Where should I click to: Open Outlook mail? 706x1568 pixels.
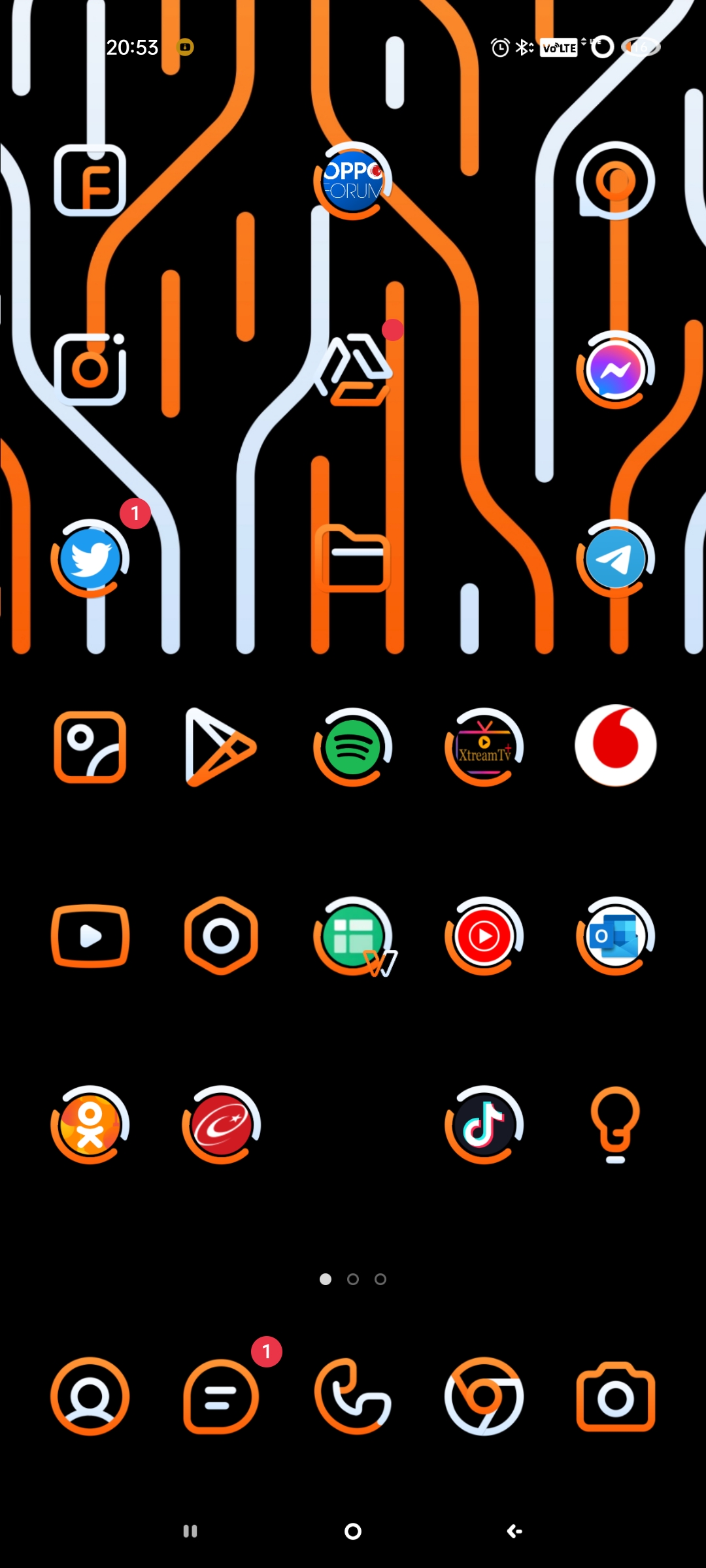615,936
